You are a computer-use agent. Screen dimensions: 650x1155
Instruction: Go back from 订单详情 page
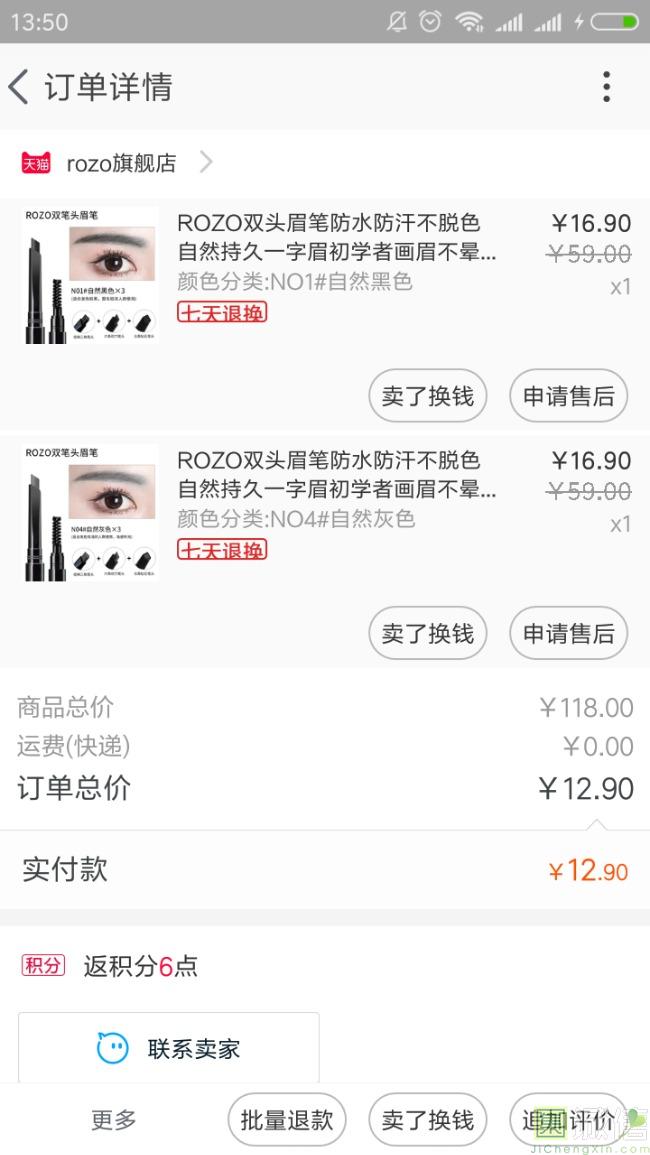tap(20, 87)
